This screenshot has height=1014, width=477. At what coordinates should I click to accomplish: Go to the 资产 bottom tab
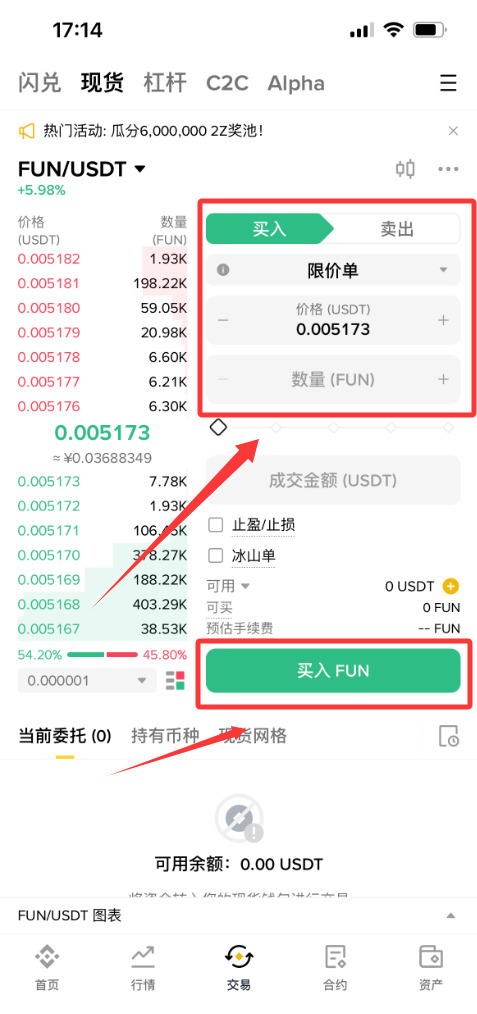pyautogui.click(x=430, y=967)
